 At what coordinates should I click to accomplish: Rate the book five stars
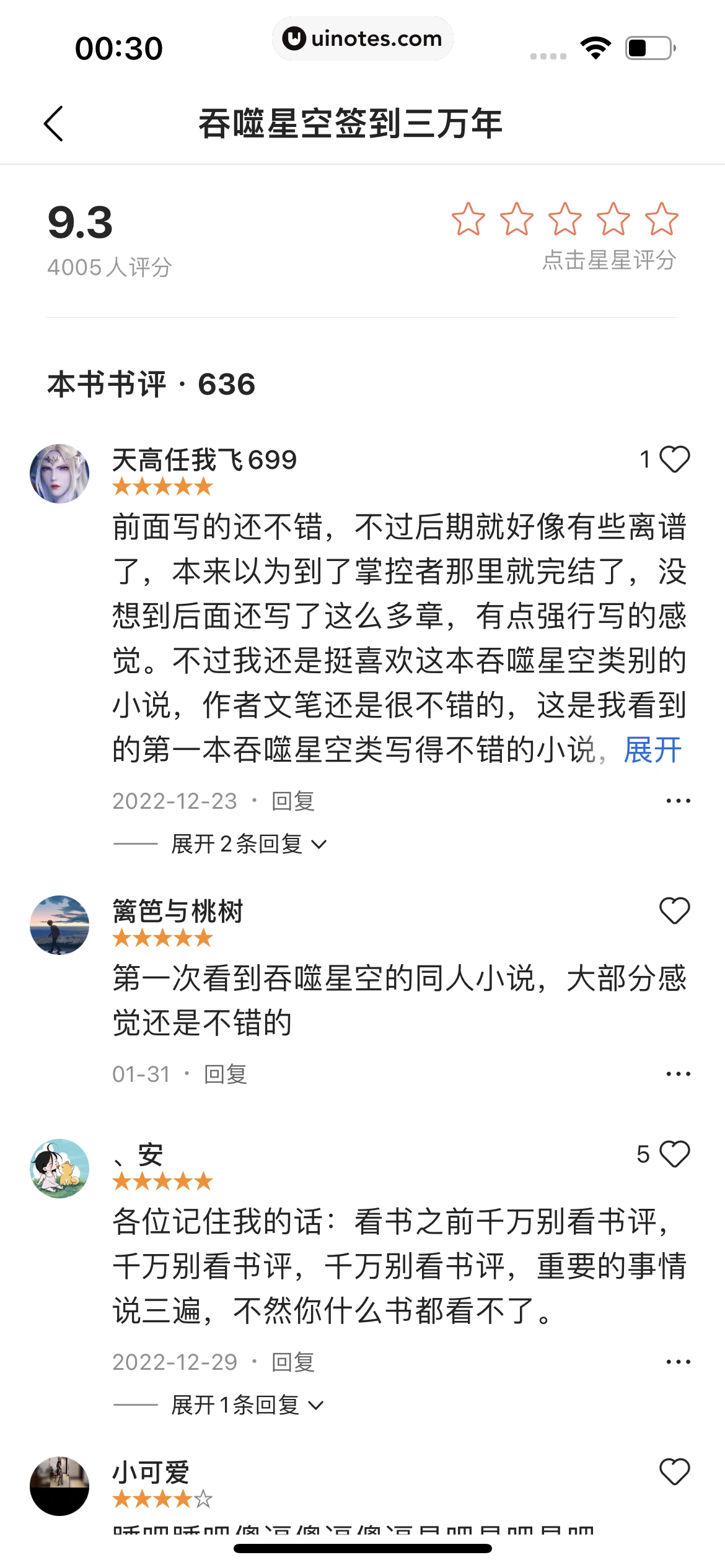pyautogui.click(x=661, y=219)
